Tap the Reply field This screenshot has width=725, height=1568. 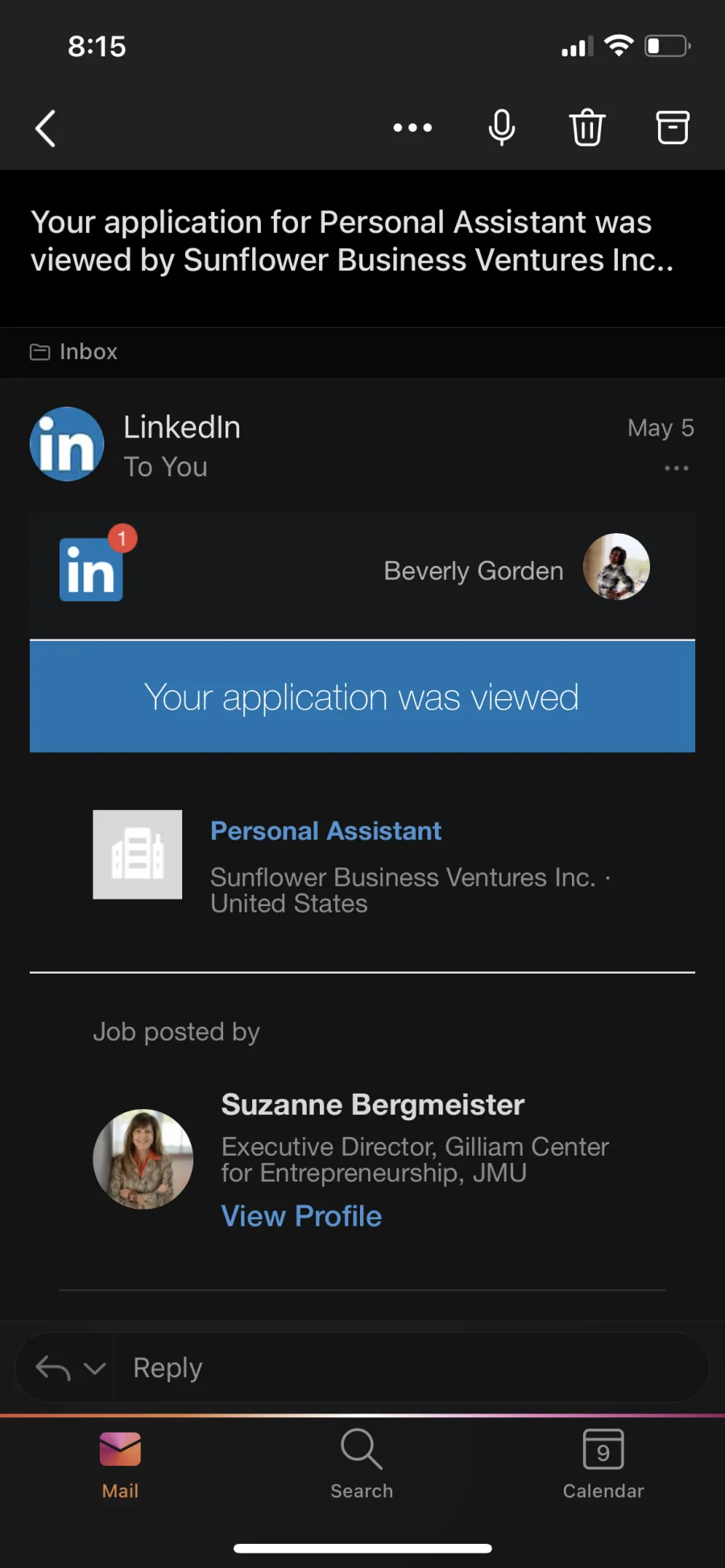coord(411,1367)
